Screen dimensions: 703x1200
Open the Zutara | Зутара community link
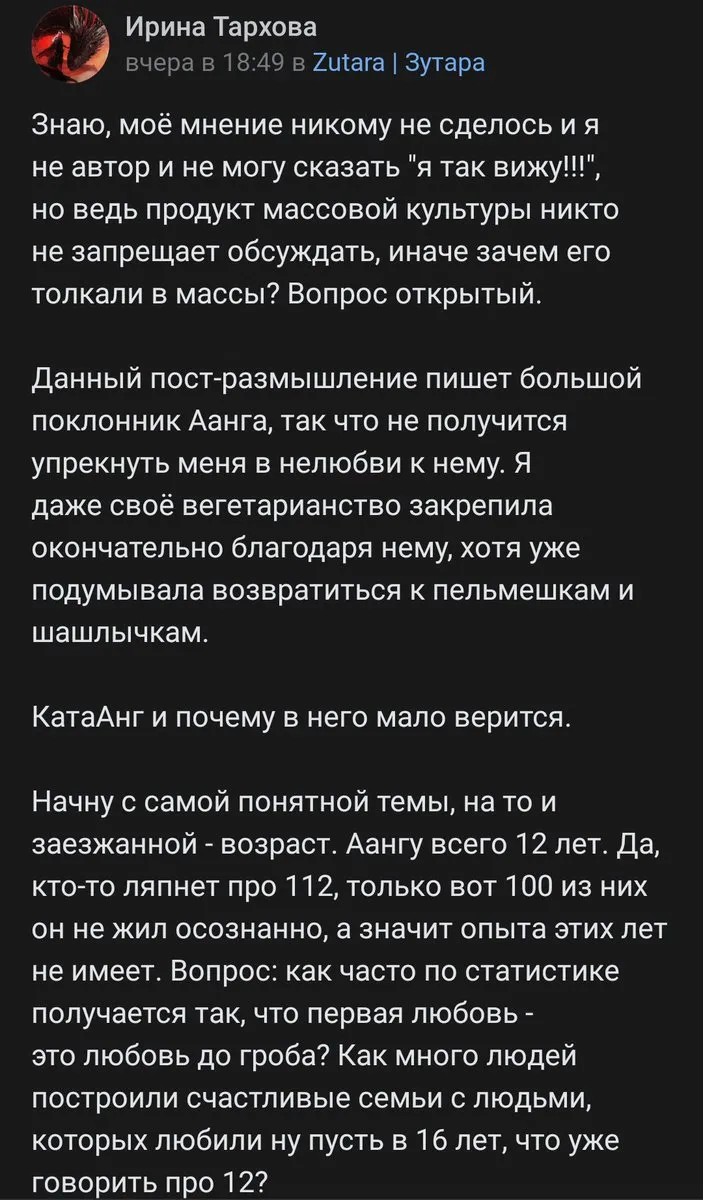pyautogui.click(x=399, y=62)
